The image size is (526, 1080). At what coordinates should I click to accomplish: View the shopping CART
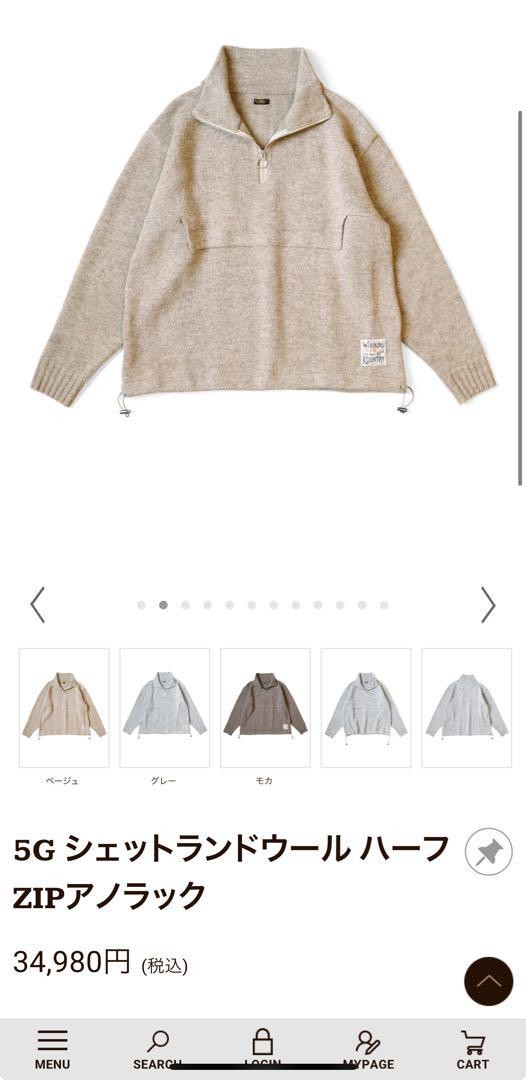(x=473, y=1050)
